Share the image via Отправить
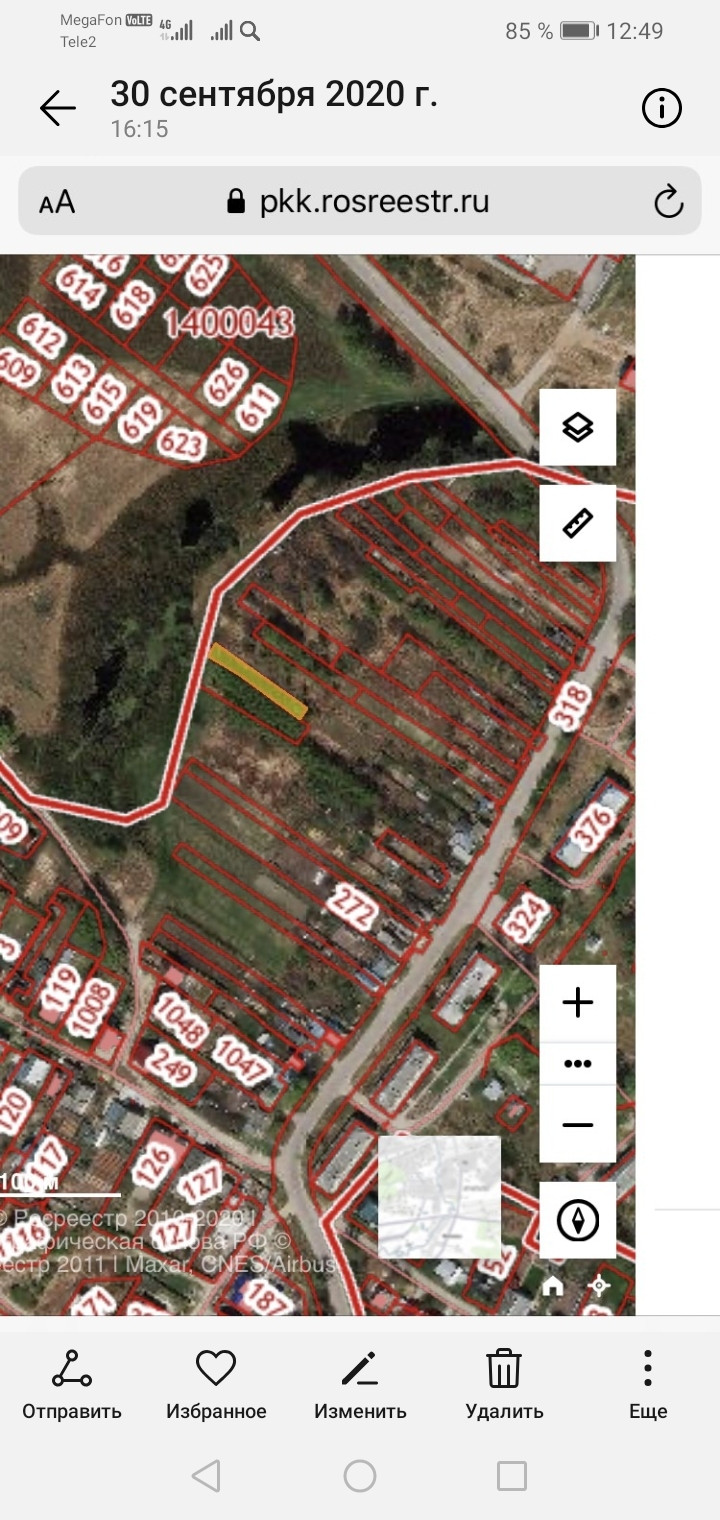 (72, 1385)
